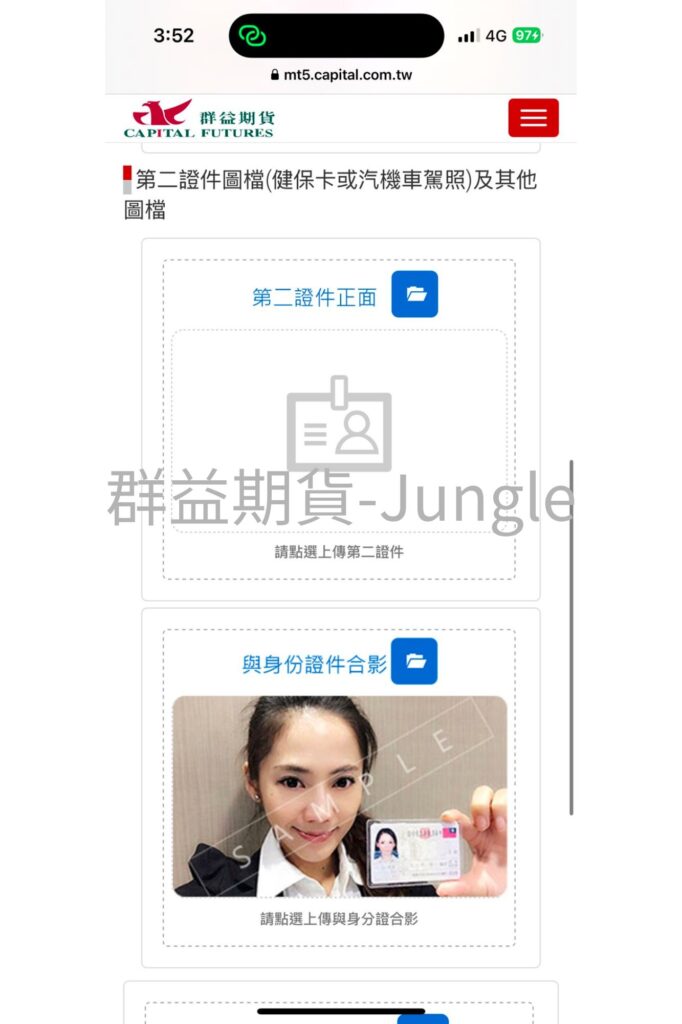Tap the 第二證件 upload placeholder area
Viewport: 682px width, 1024px height.
[339, 431]
